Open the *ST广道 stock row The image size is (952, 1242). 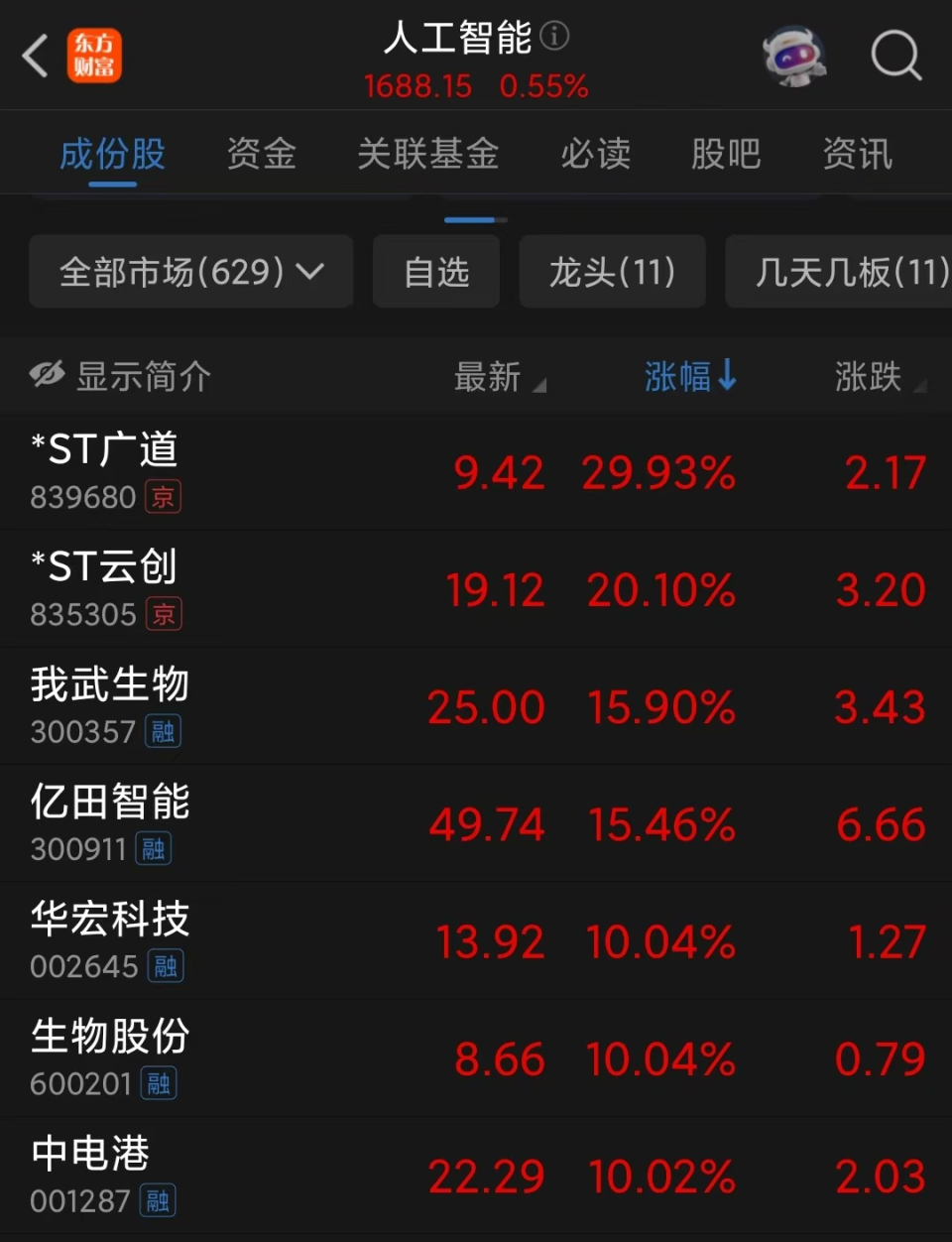[x=476, y=472]
